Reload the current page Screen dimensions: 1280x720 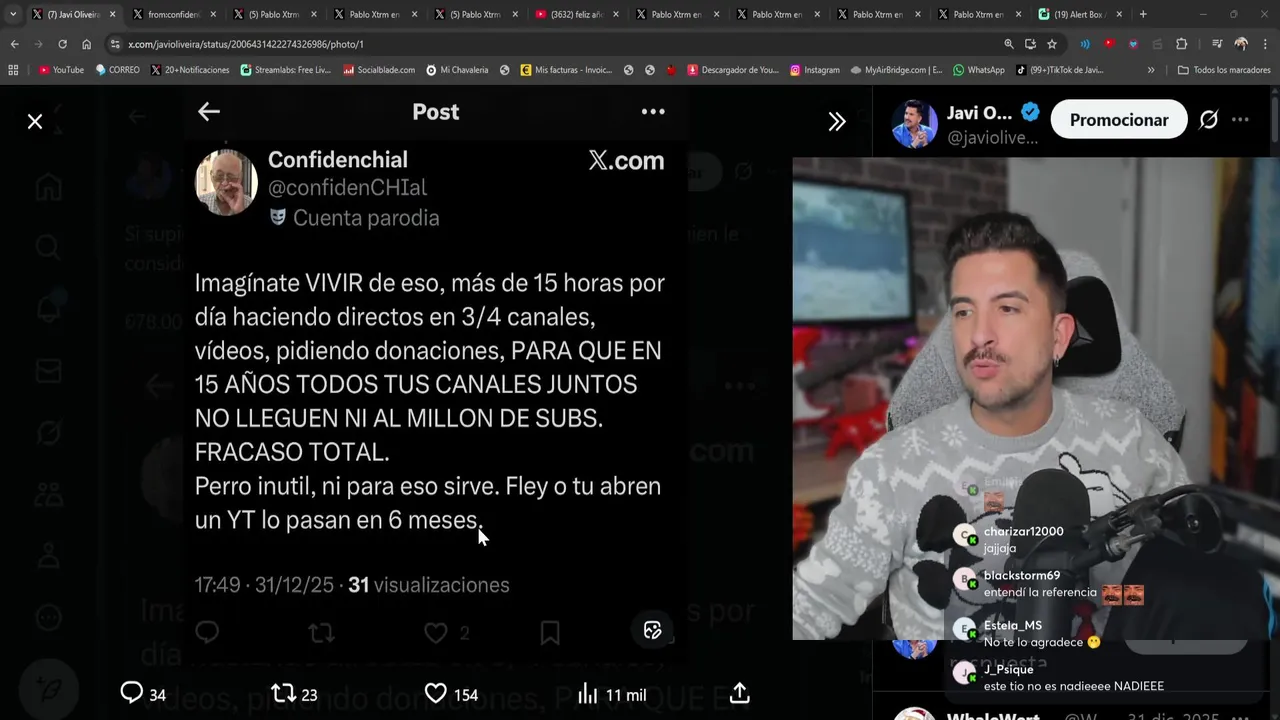point(62,44)
